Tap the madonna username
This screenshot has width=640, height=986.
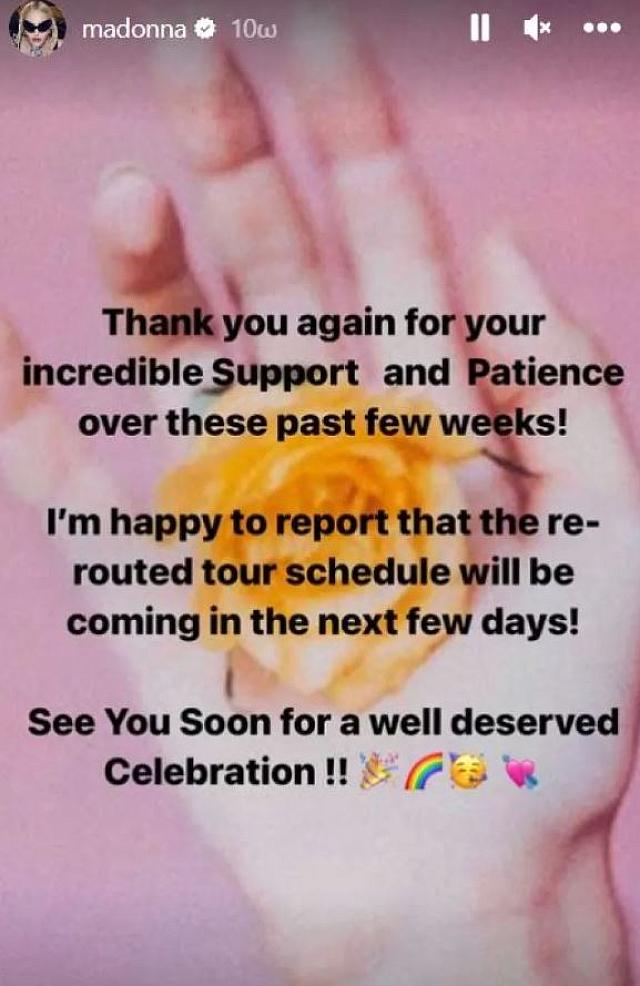(x=133, y=29)
